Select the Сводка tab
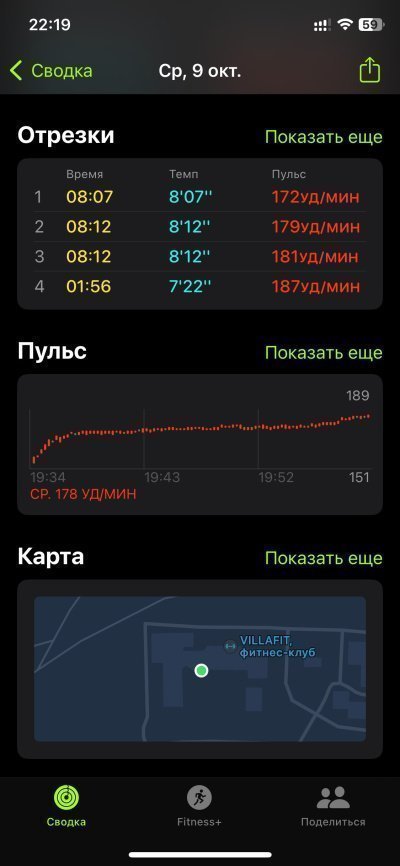This screenshot has width=400, height=866. pos(66,806)
